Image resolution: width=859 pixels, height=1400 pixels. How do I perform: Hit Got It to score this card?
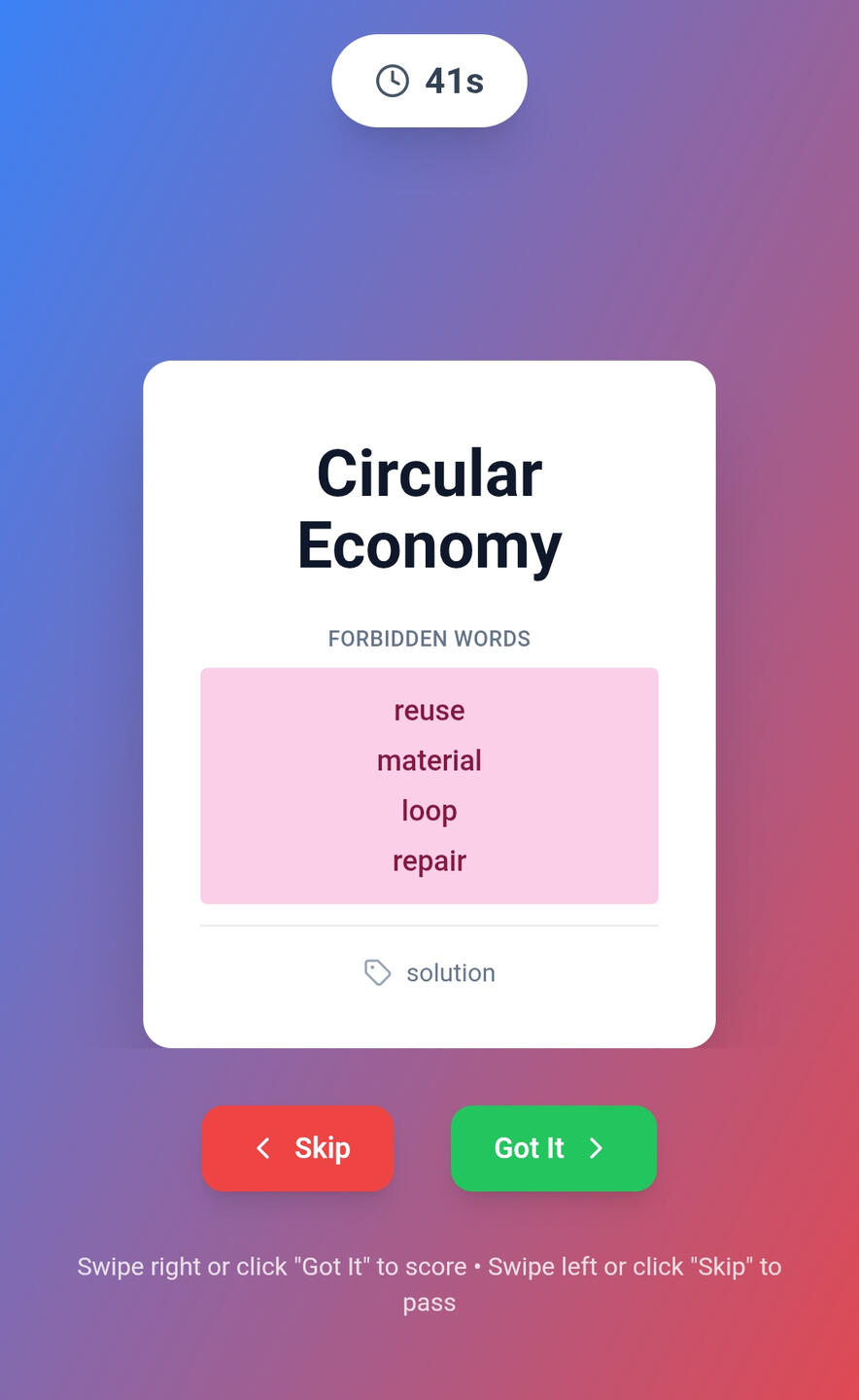click(553, 1148)
